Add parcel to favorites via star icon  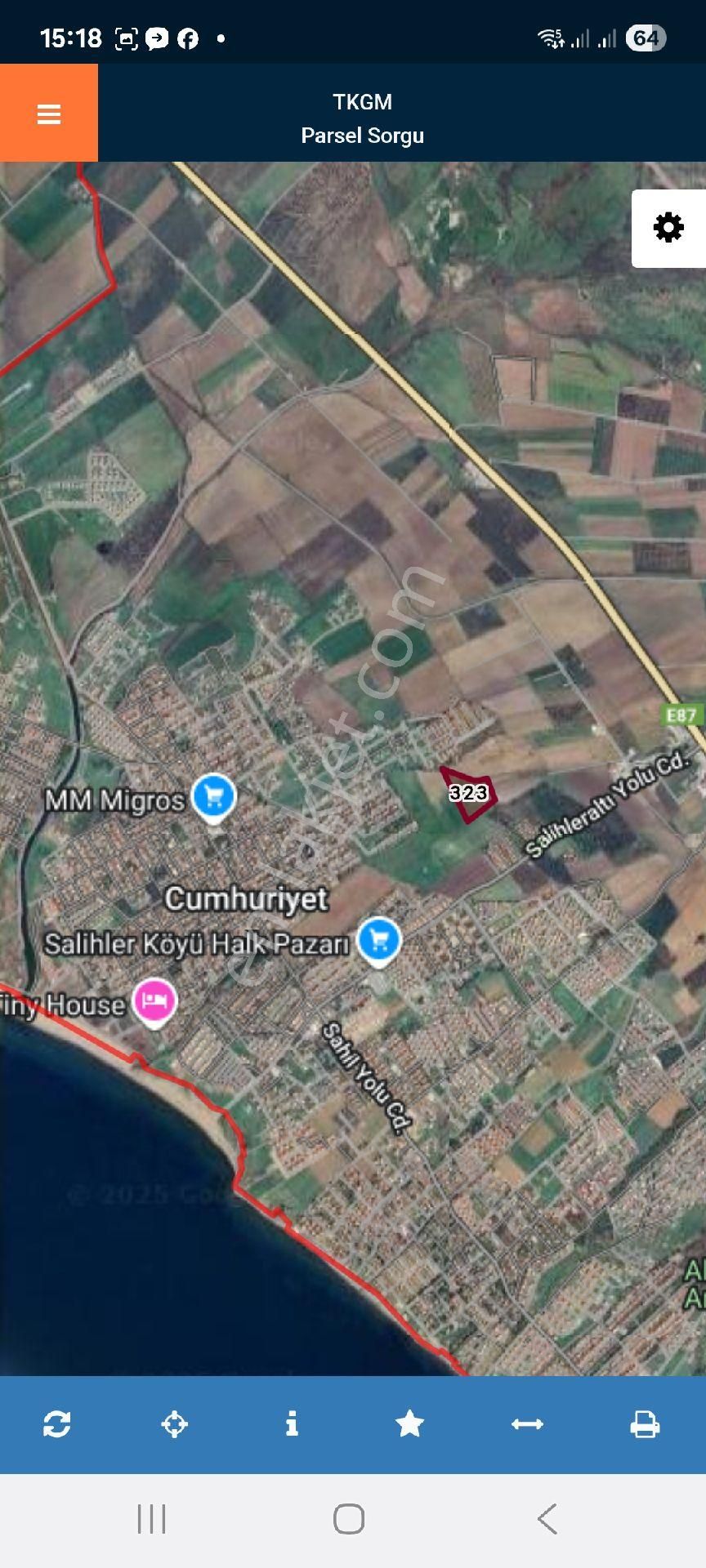point(409,1425)
